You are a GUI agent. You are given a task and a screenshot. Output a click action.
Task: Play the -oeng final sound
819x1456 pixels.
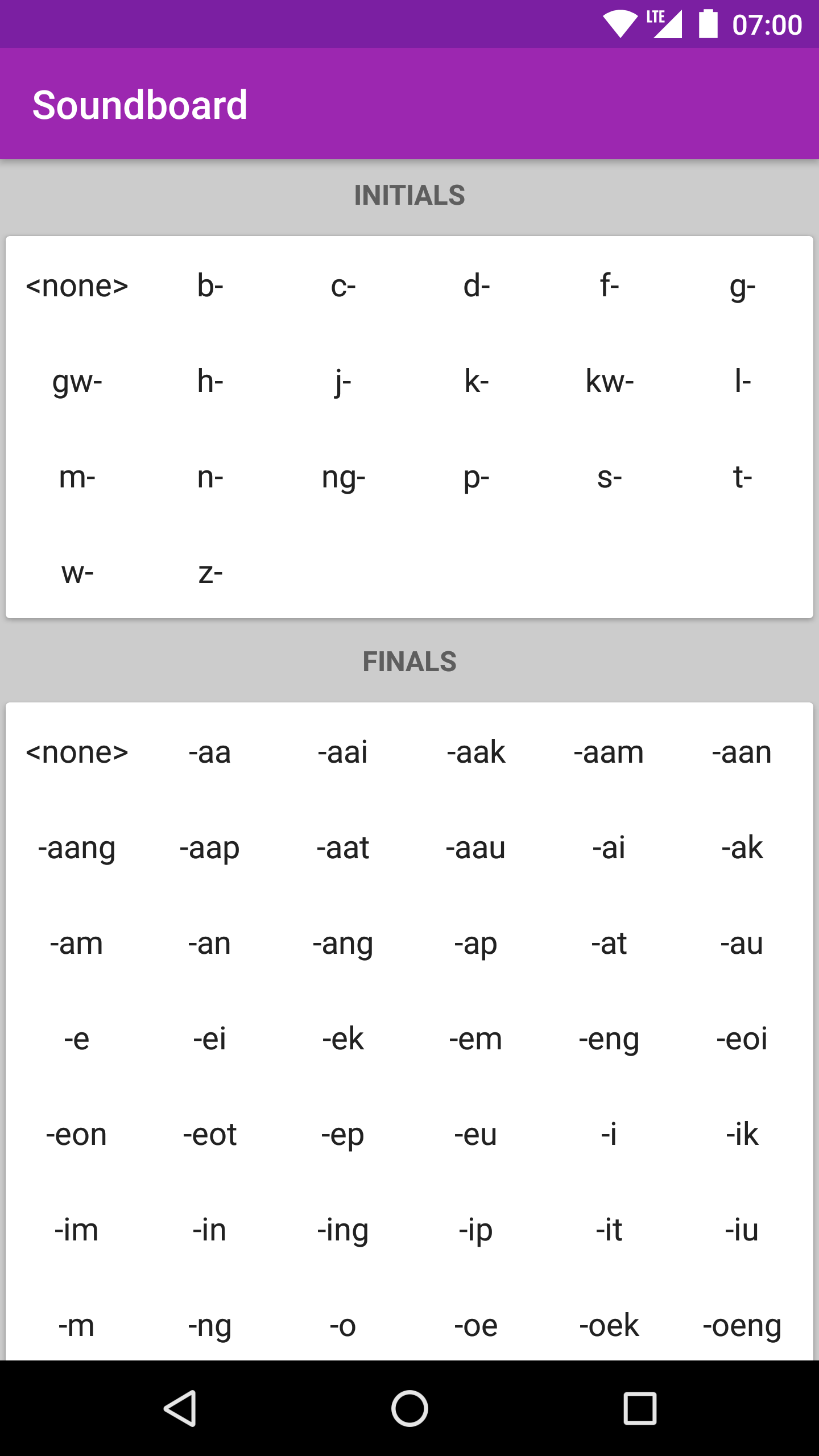(742, 1325)
